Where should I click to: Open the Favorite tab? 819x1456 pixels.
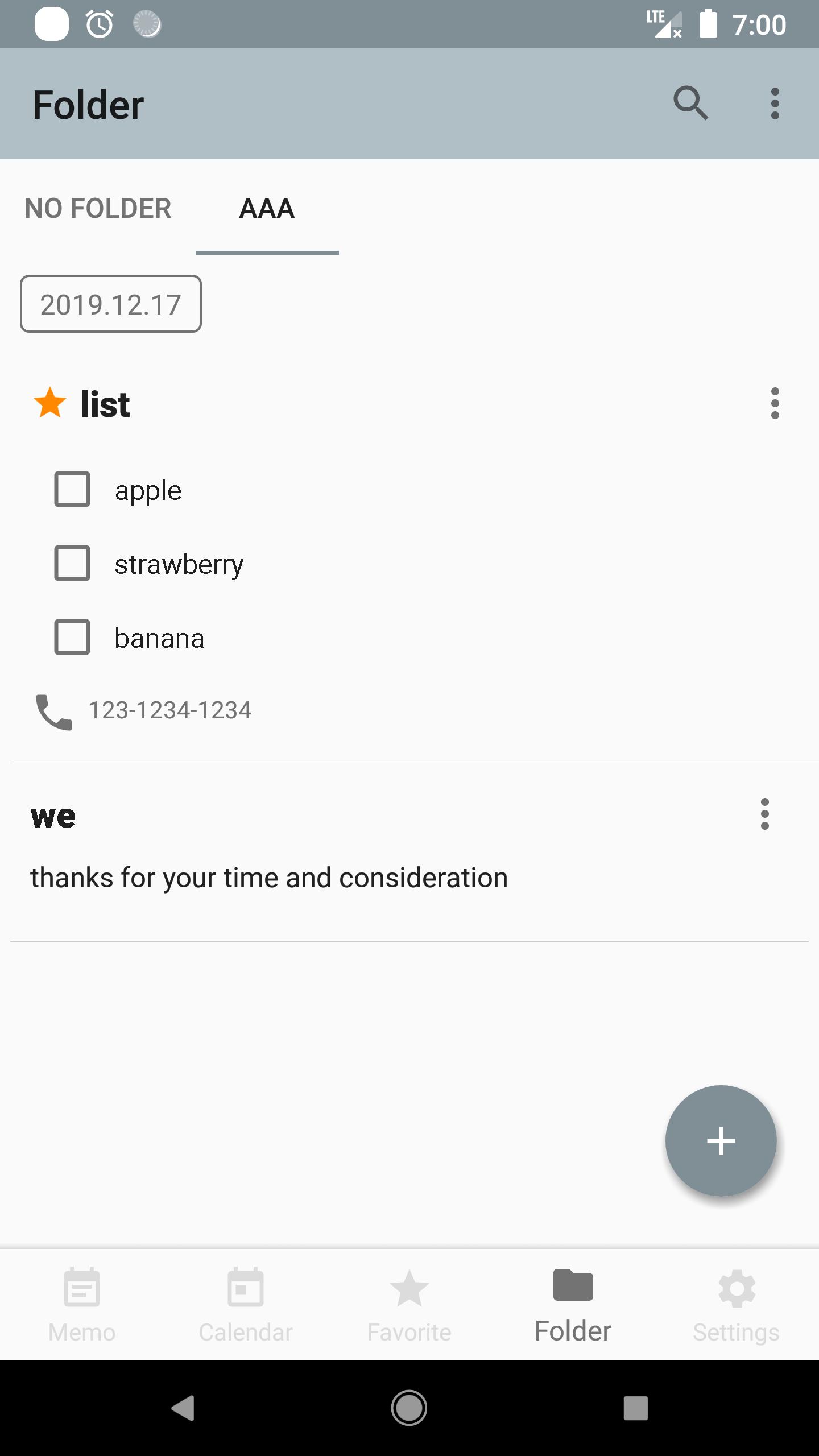pyautogui.click(x=409, y=1305)
